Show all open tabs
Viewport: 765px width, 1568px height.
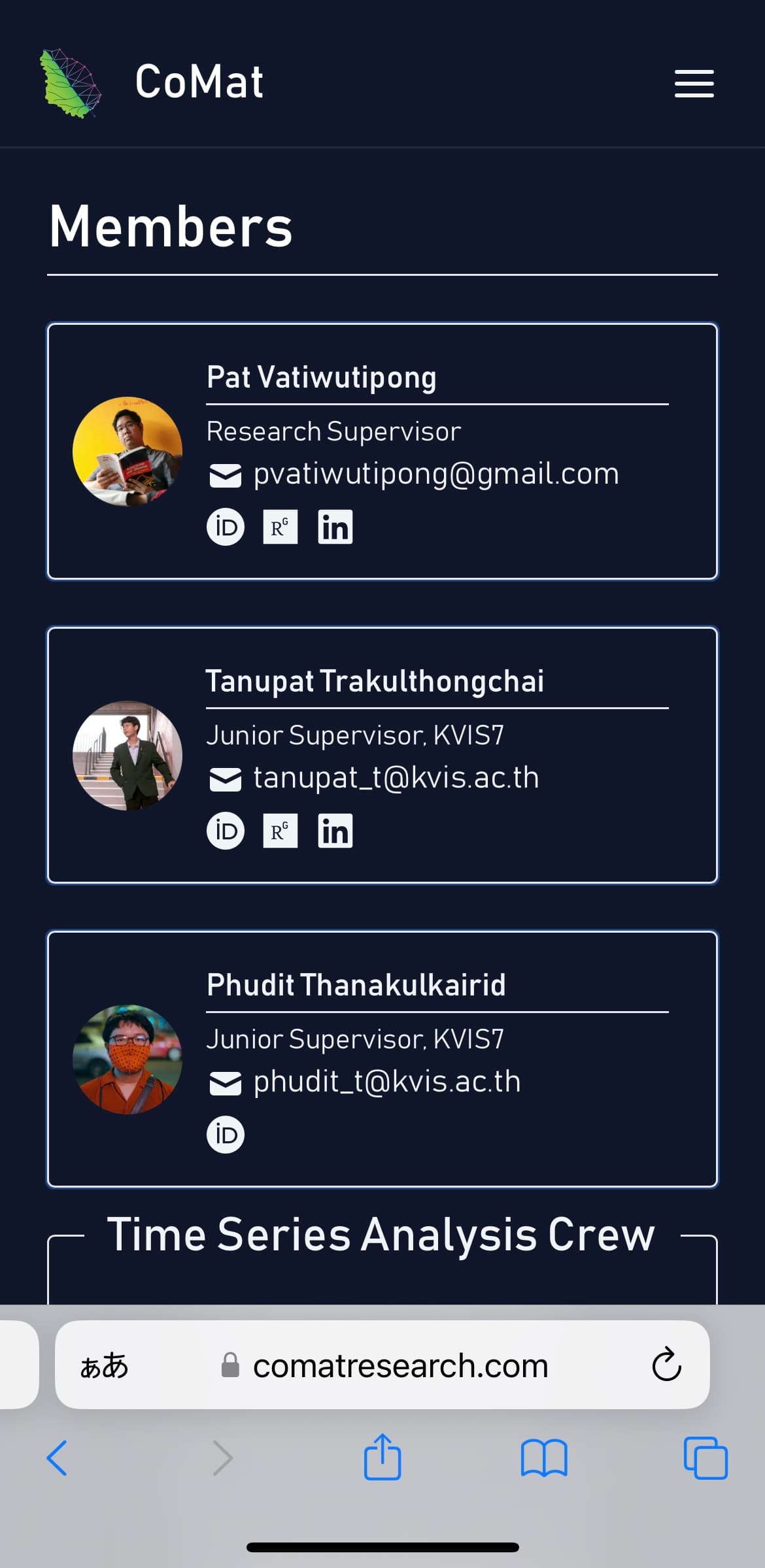(705, 1458)
